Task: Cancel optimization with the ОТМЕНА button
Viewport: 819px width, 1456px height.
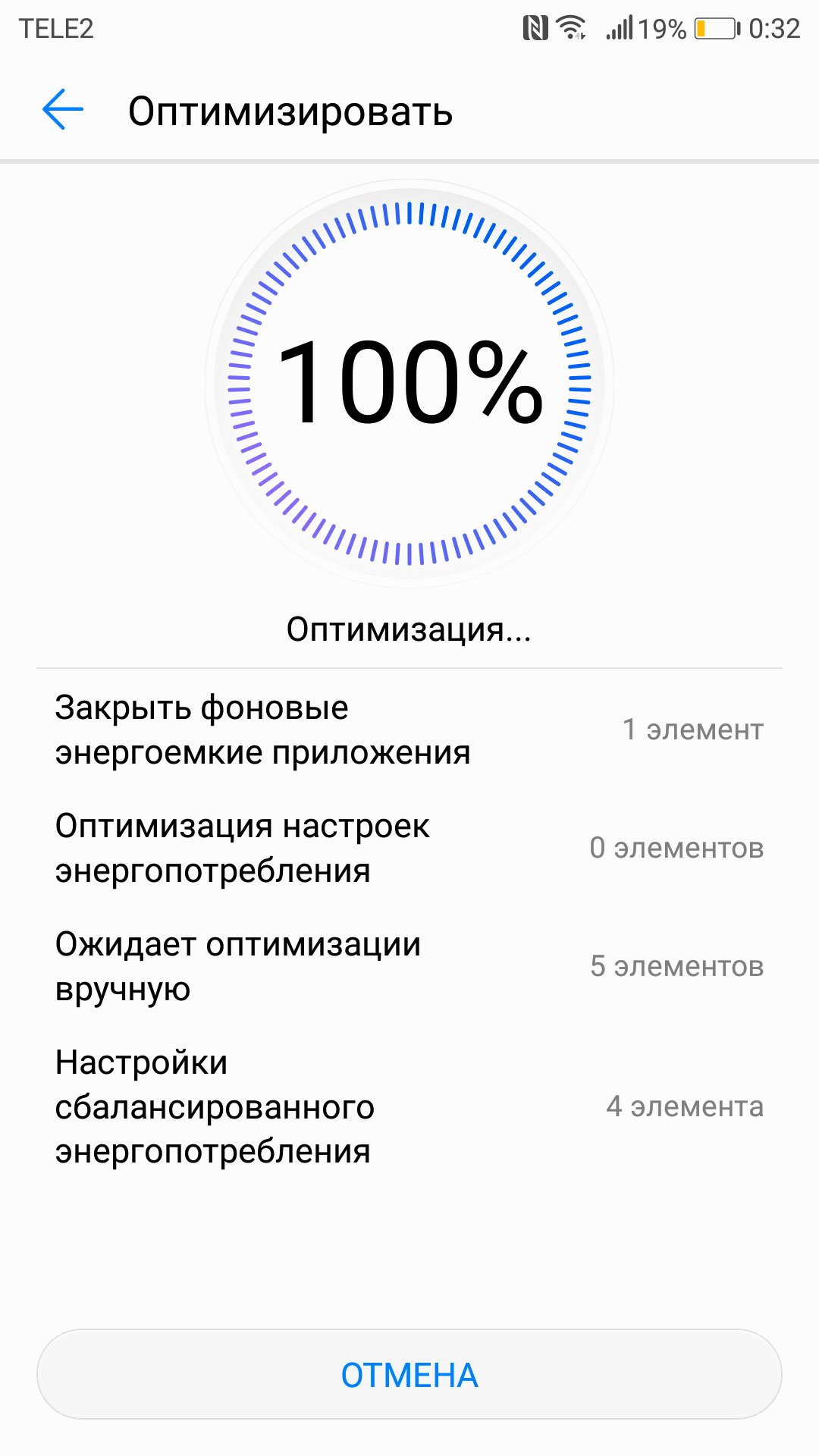Action: [409, 1374]
